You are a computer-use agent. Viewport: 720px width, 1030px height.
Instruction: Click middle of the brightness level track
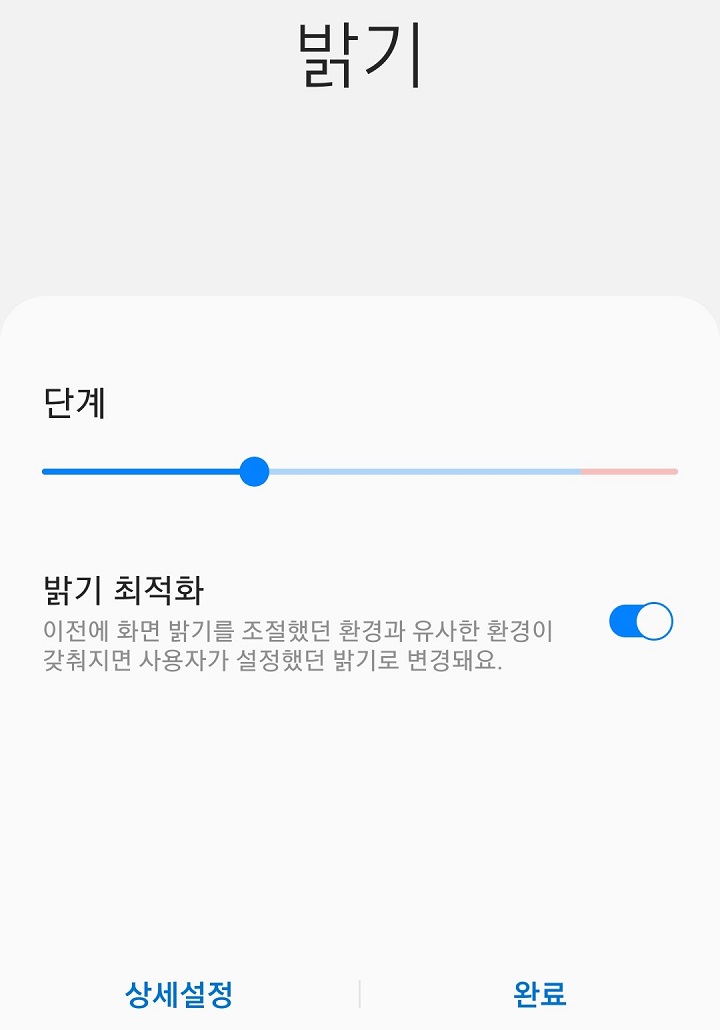360,471
